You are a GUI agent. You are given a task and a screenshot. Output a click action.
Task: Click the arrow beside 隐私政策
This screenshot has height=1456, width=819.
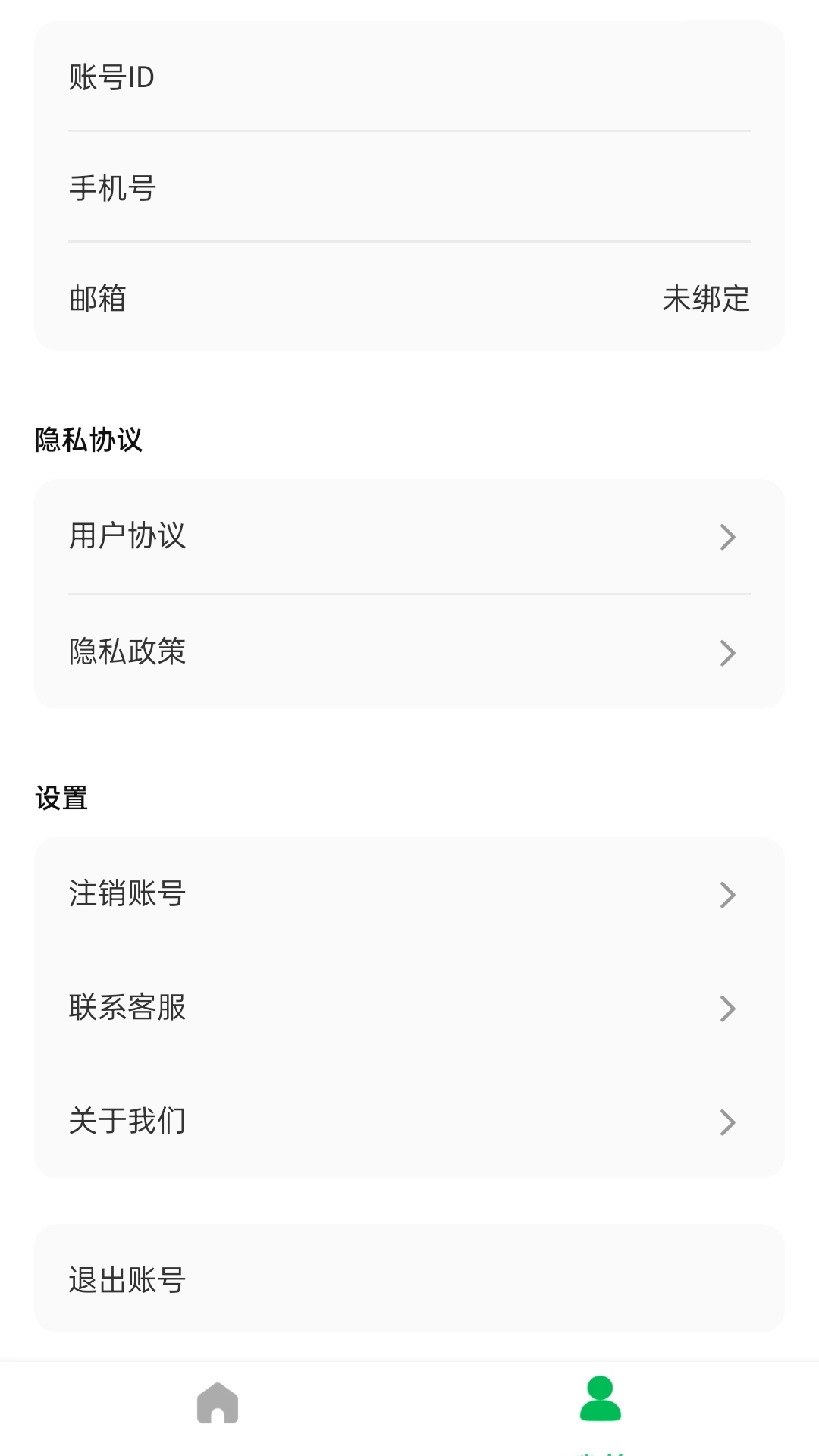[727, 652]
